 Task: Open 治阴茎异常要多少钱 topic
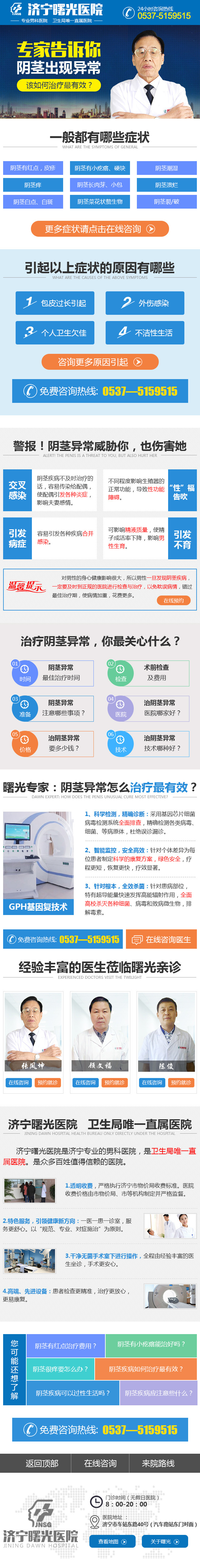pyautogui.click(x=52, y=743)
